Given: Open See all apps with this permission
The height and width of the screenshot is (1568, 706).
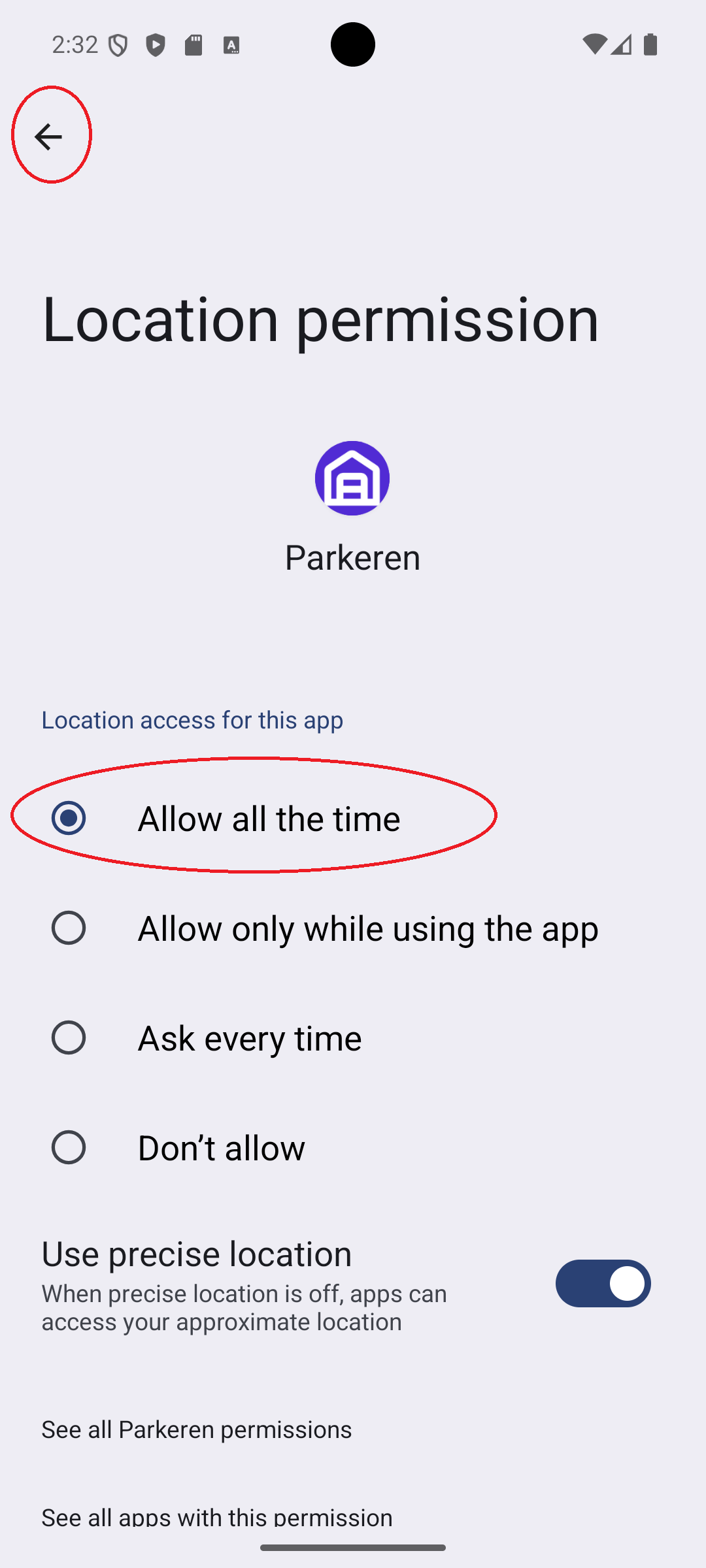Looking at the screenshot, I should click(217, 1514).
